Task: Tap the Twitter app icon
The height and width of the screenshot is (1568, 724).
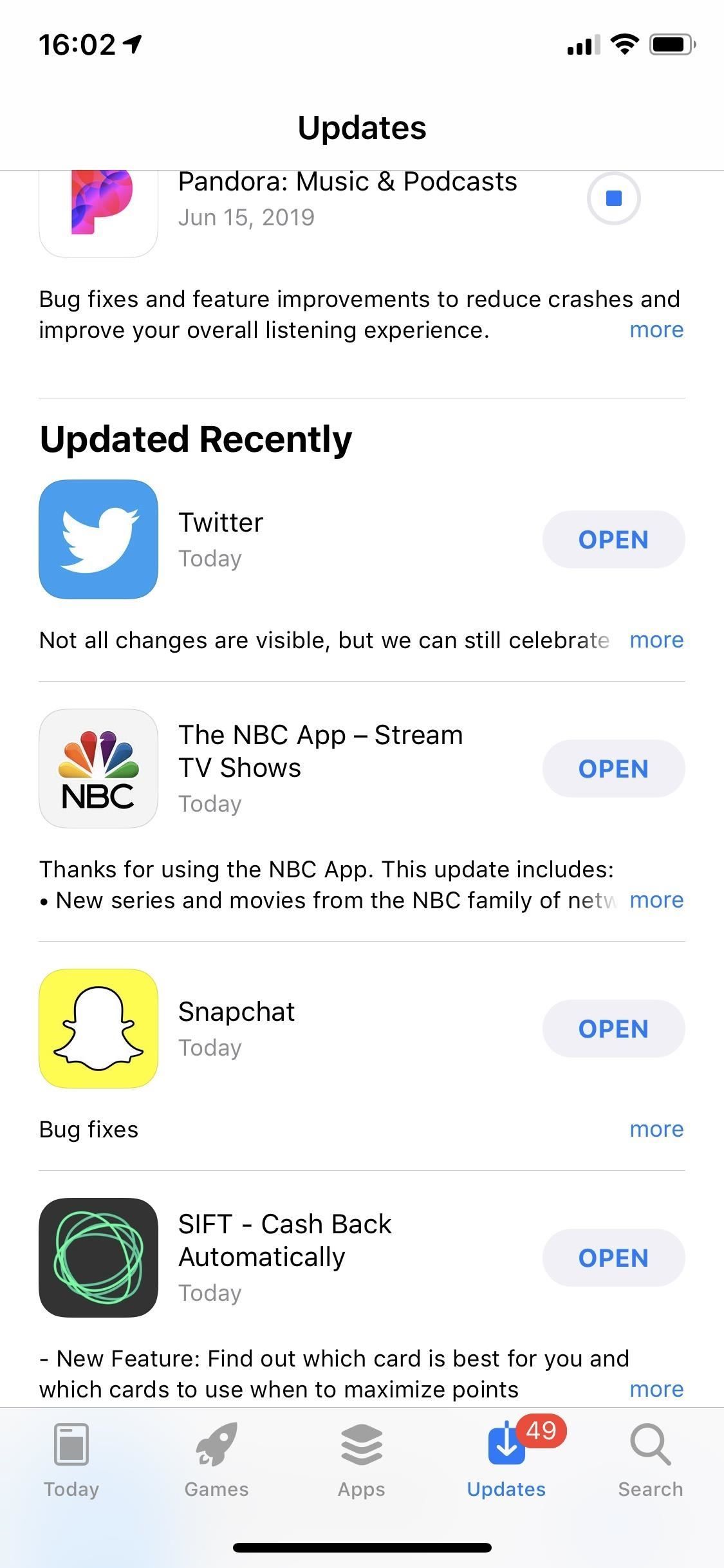Action: pyautogui.click(x=98, y=539)
